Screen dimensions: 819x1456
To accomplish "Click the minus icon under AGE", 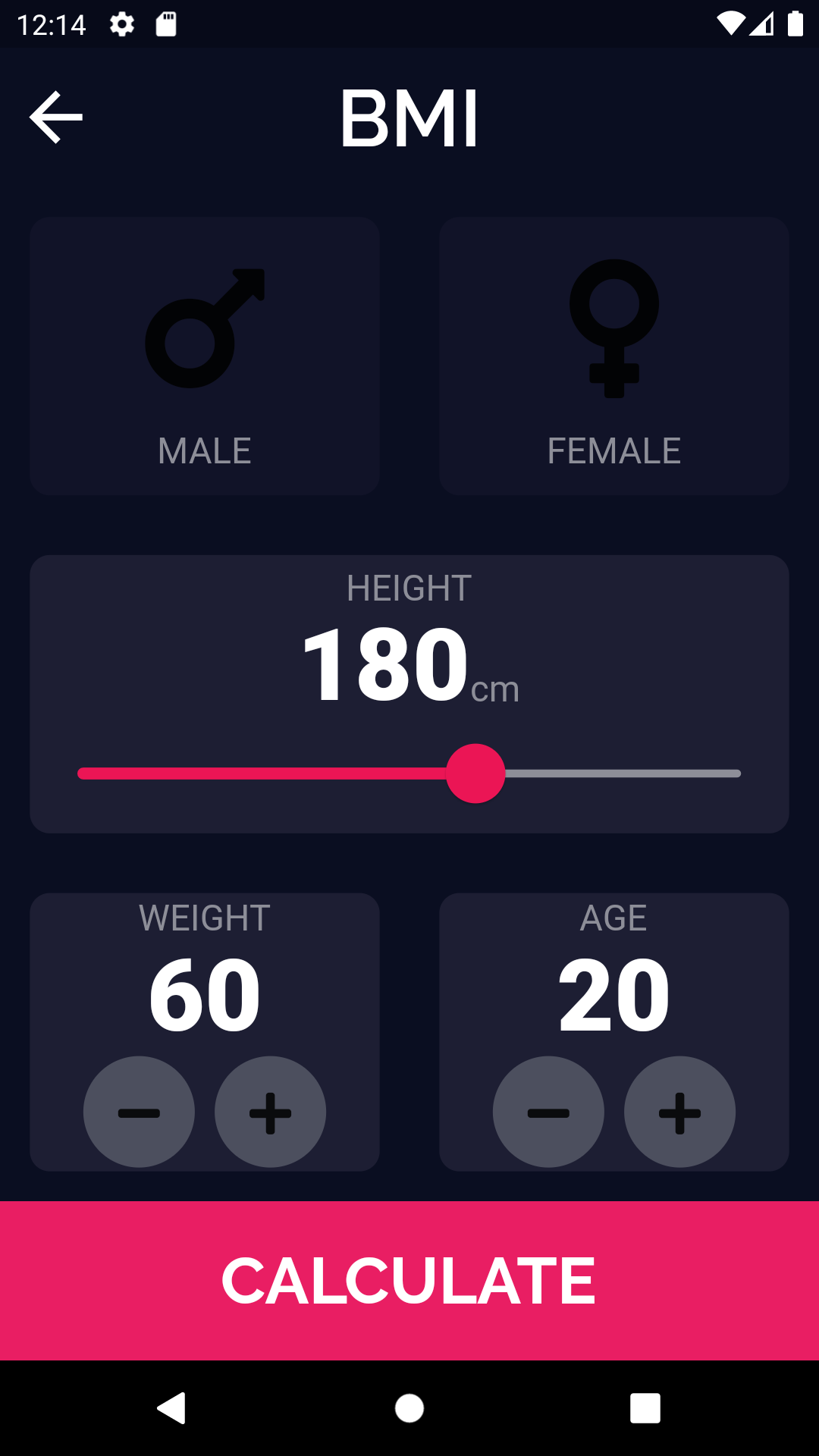I will tap(549, 1112).
